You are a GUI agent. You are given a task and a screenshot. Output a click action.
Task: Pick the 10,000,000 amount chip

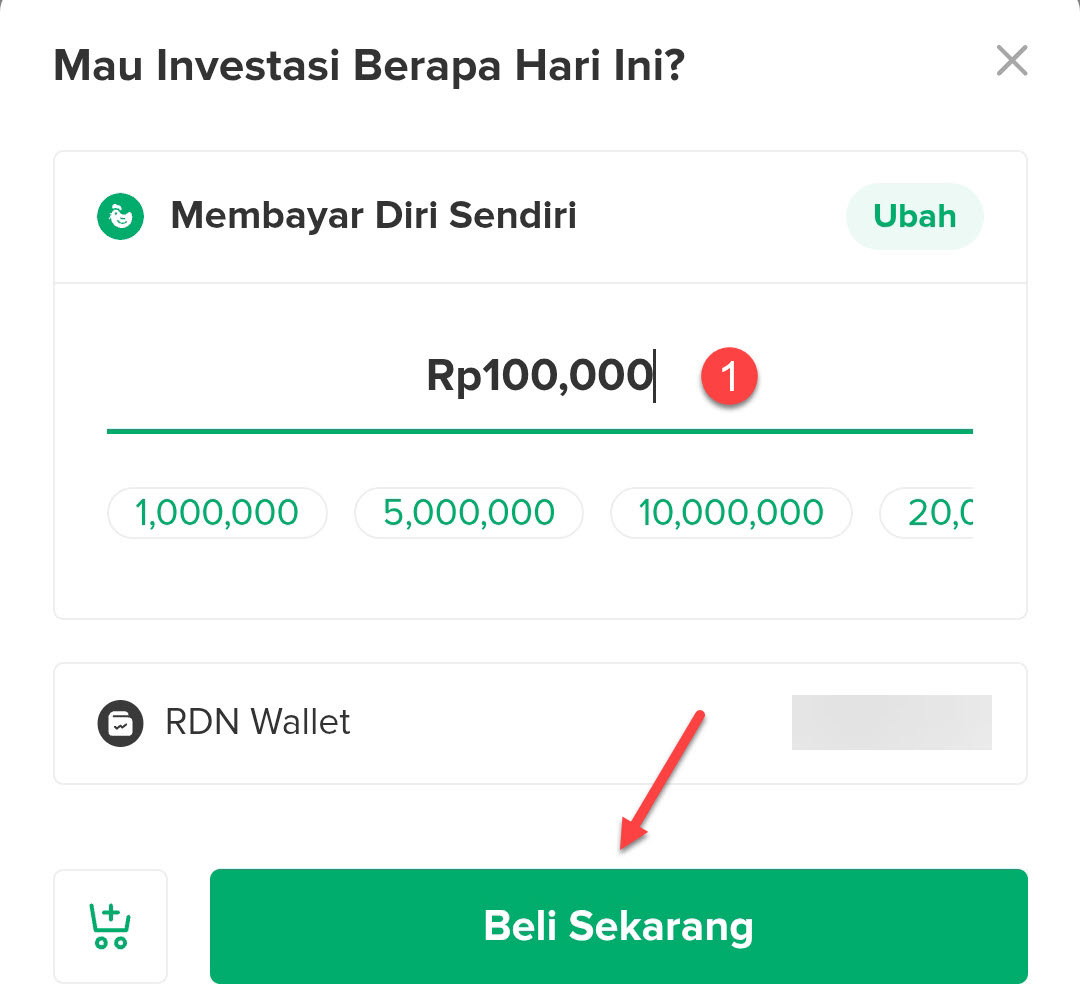tap(731, 513)
